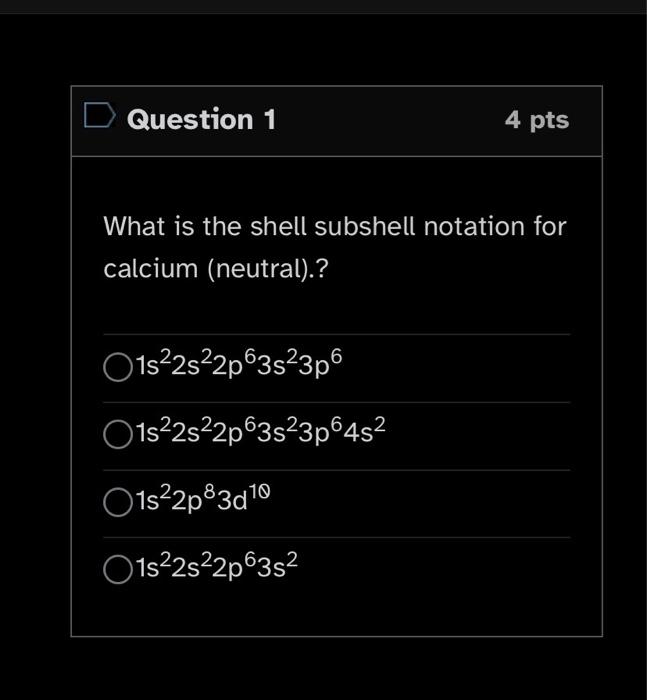The image size is (647, 700).
Task: Pick the answer 1s²2p⁸3d¹⁰
Action: [117, 503]
